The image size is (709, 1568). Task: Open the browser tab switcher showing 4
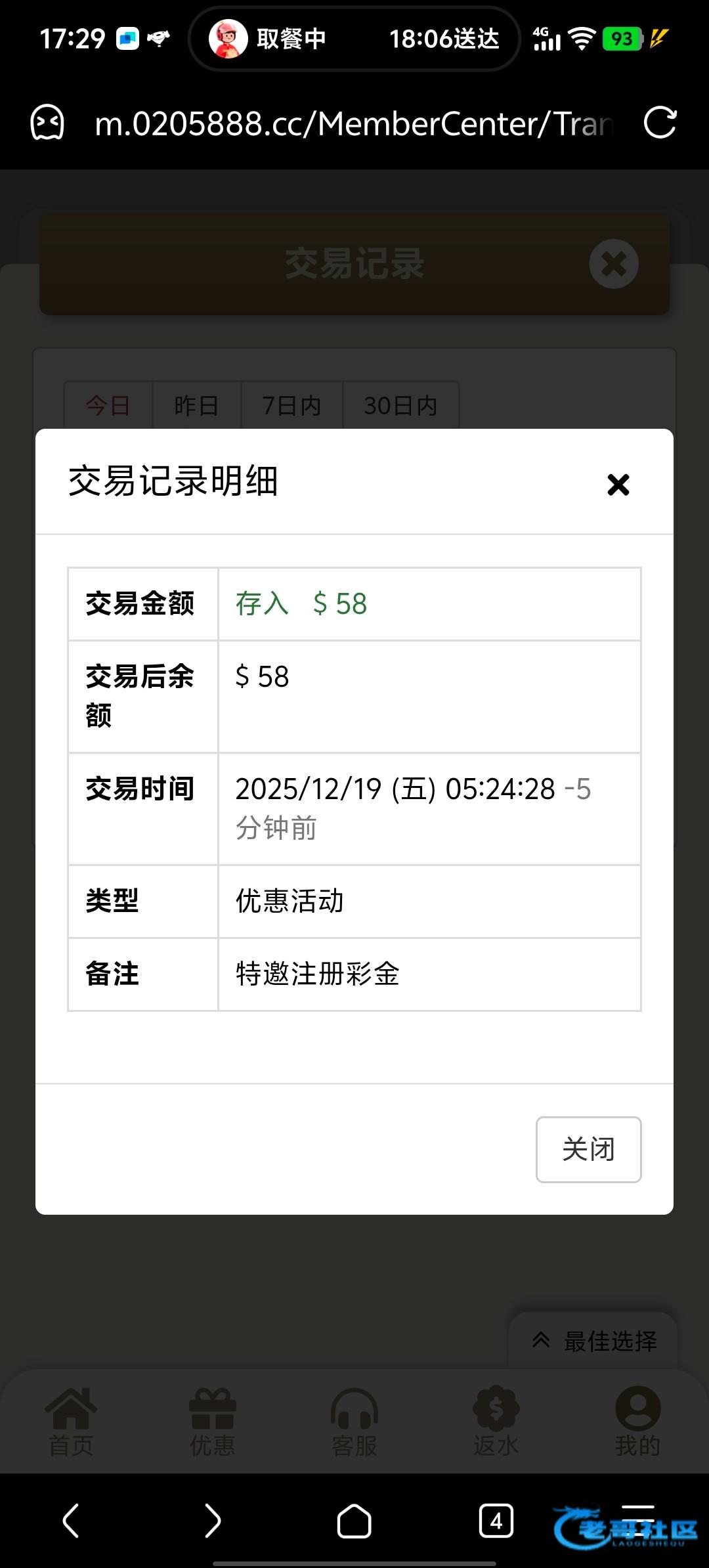click(496, 1520)
